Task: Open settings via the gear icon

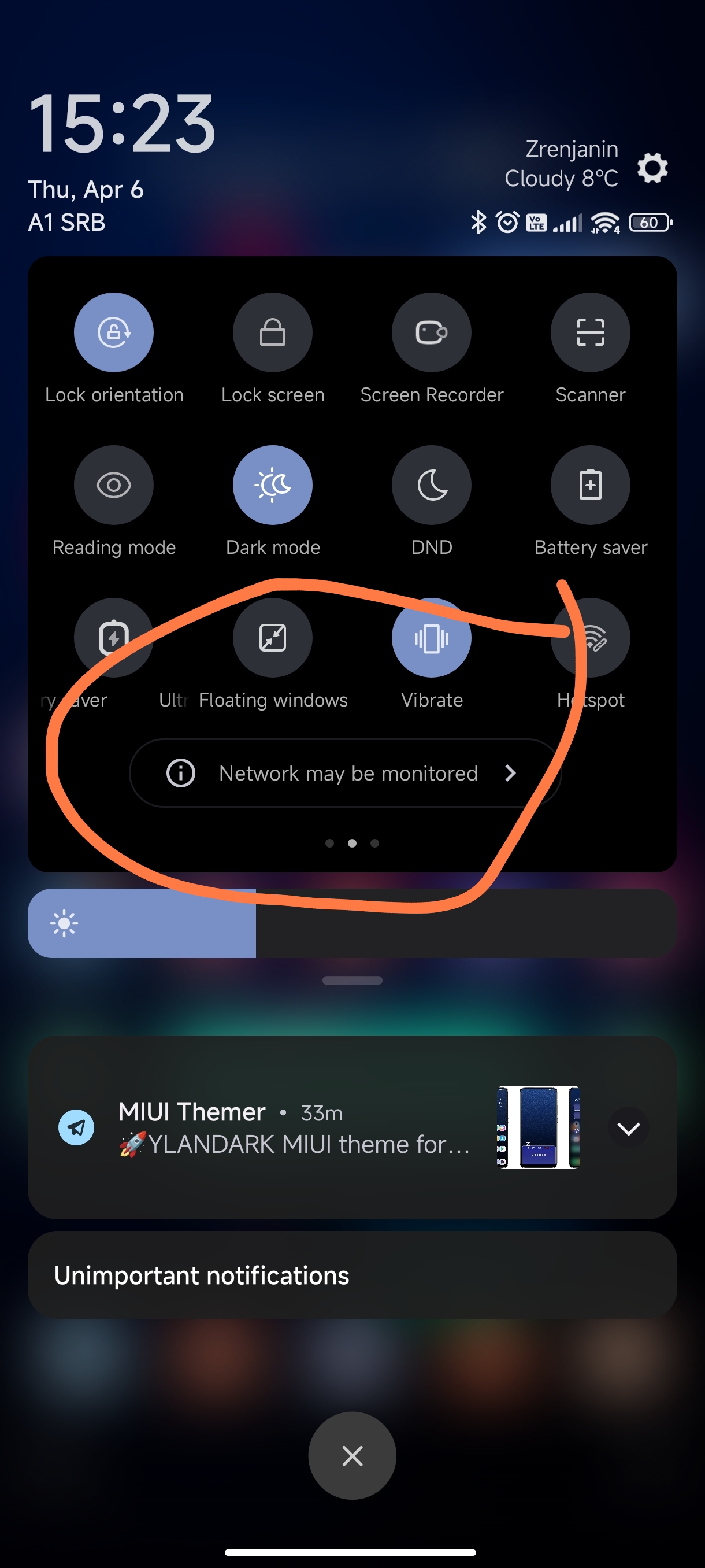Action: point(652,168)
